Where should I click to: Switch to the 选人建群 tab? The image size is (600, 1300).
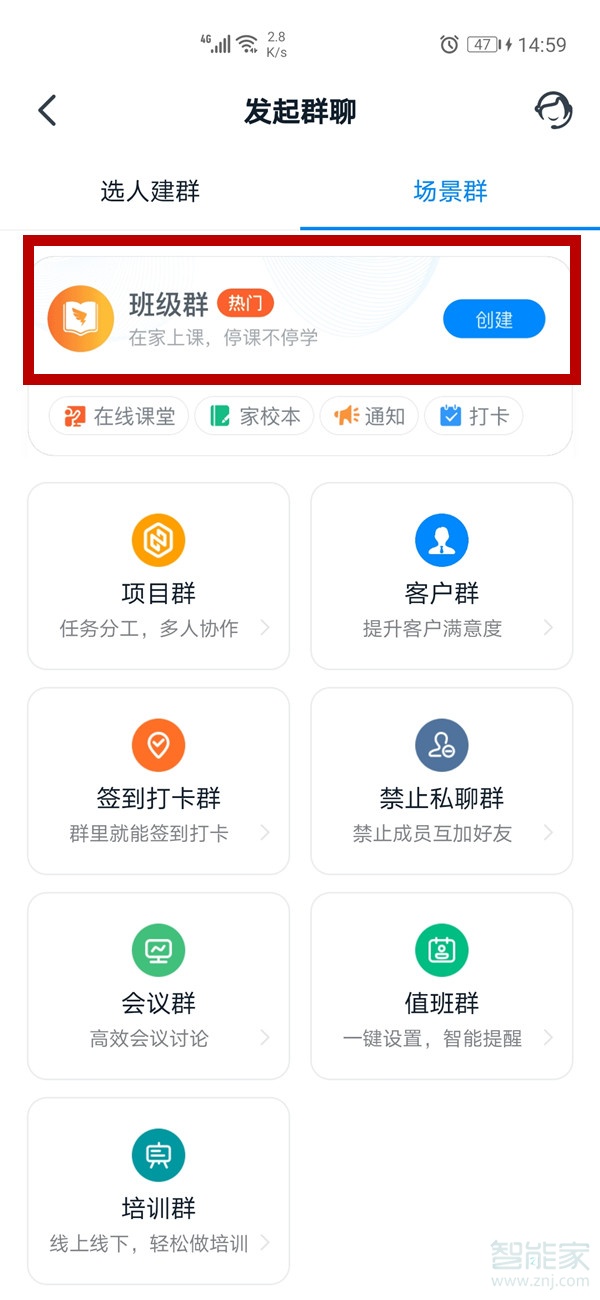tap(150, 192)
